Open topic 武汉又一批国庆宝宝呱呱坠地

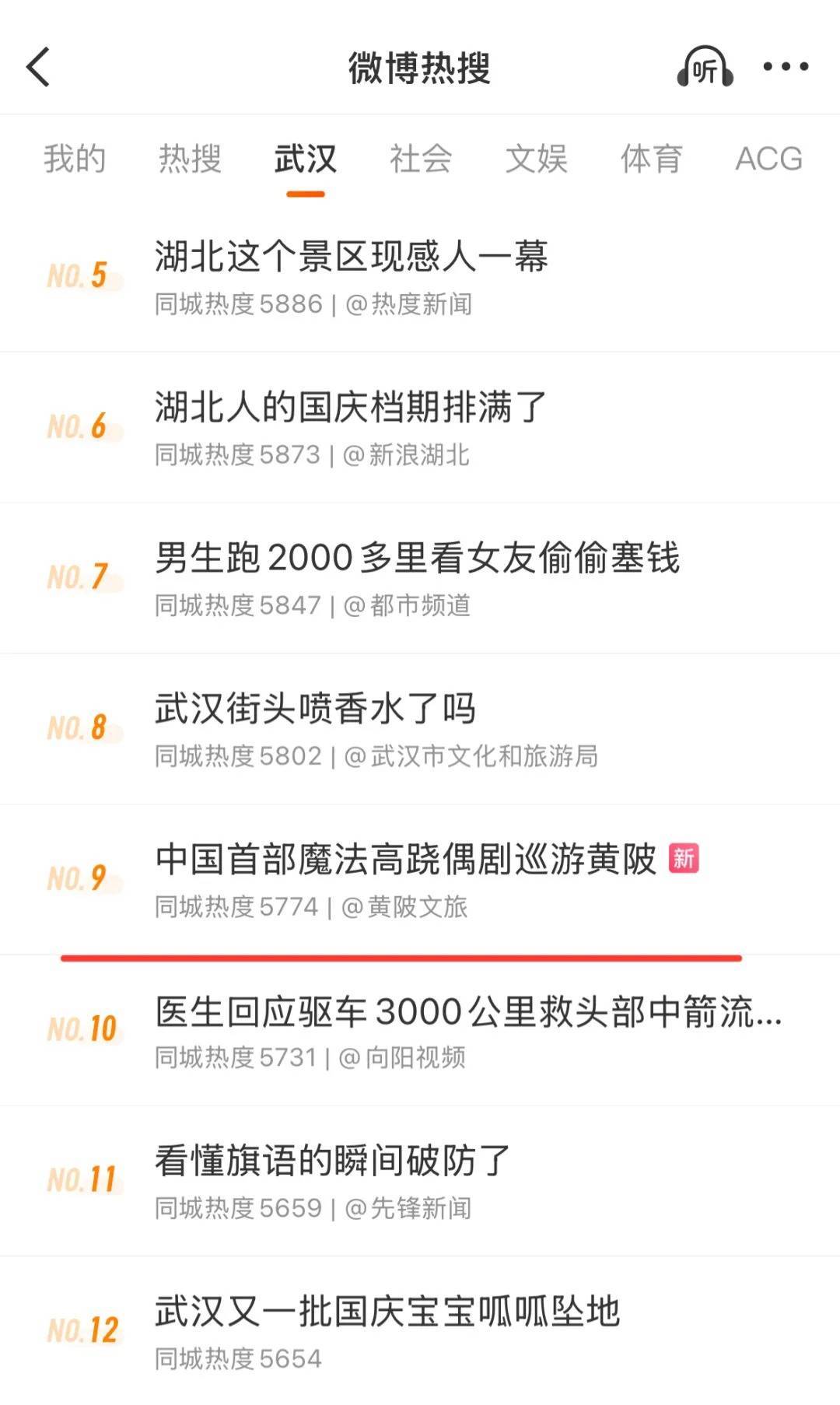(x=387, y=1312)
